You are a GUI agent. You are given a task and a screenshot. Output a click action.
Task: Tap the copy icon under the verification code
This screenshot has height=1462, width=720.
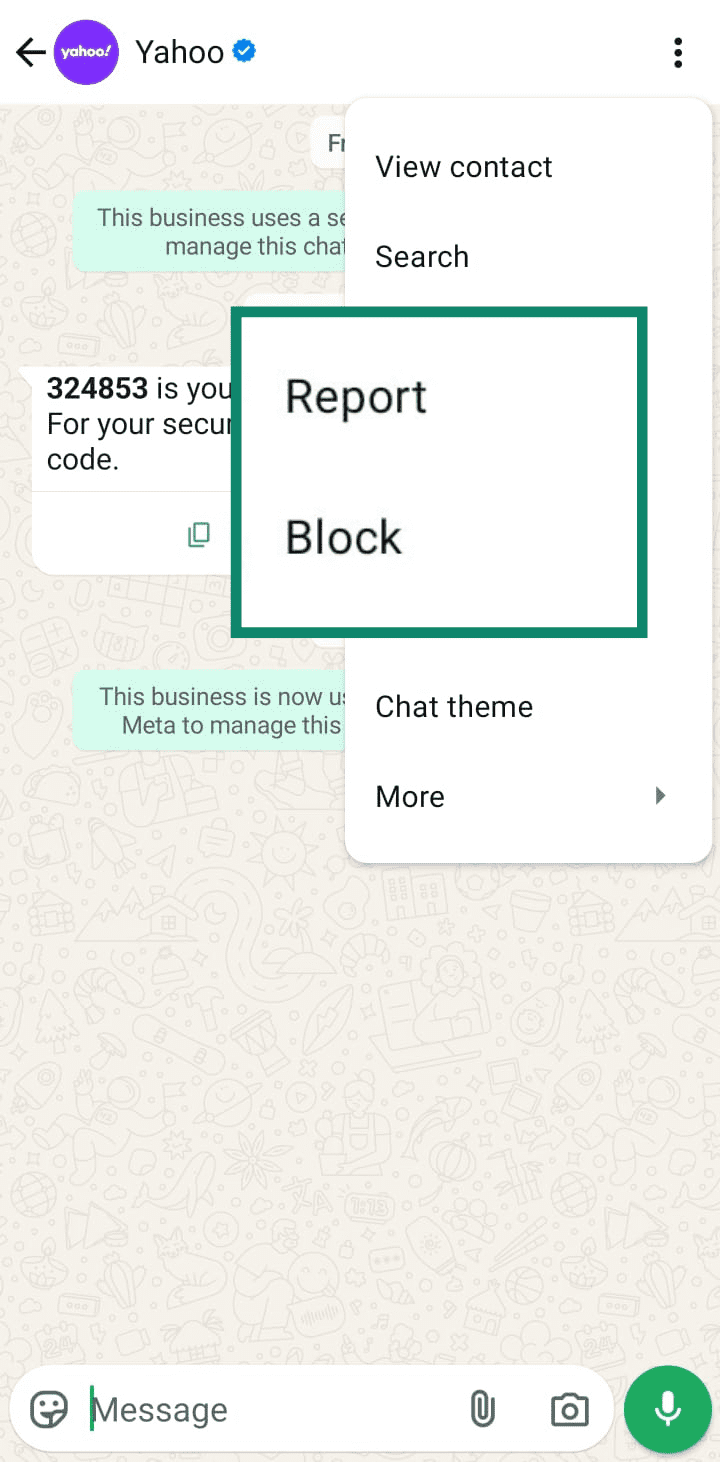coord(199,534)
